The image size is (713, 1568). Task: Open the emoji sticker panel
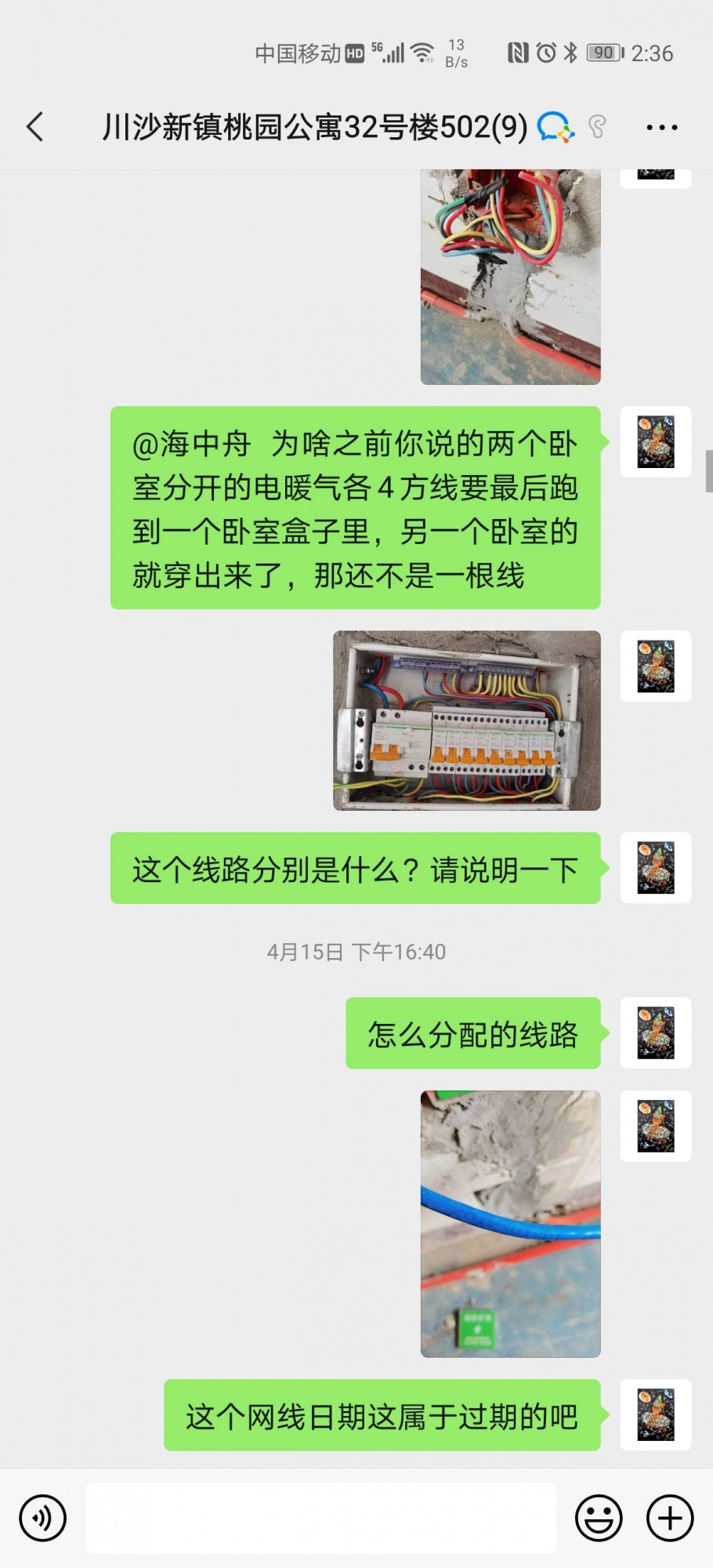point(599,1518)
